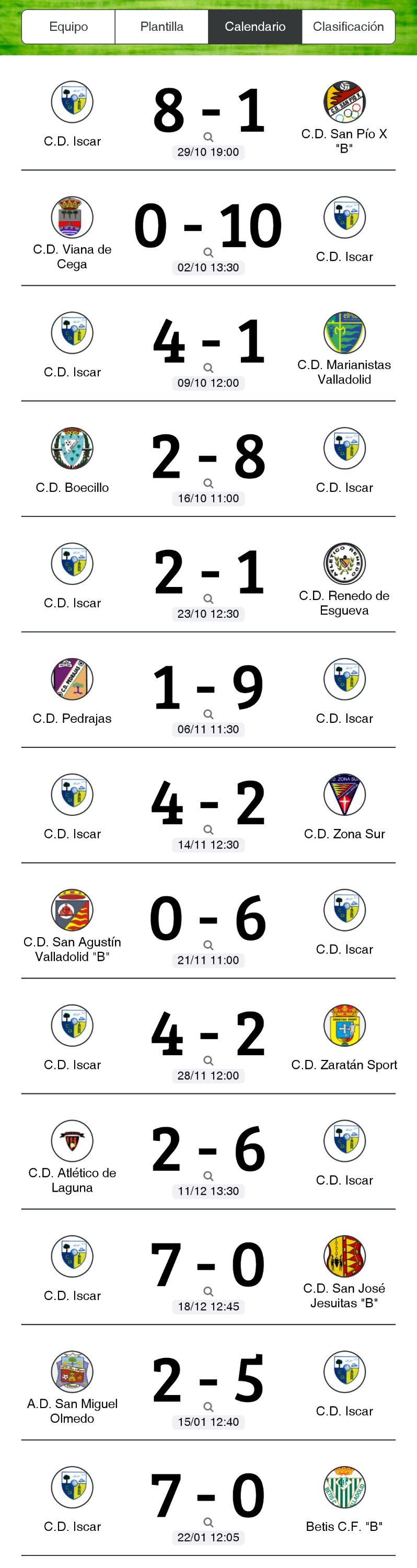Open the A.D. San Miguel Olmedo match
Screen dimensions: 417x1568
pyautogui.click(x=208, y=1406)
